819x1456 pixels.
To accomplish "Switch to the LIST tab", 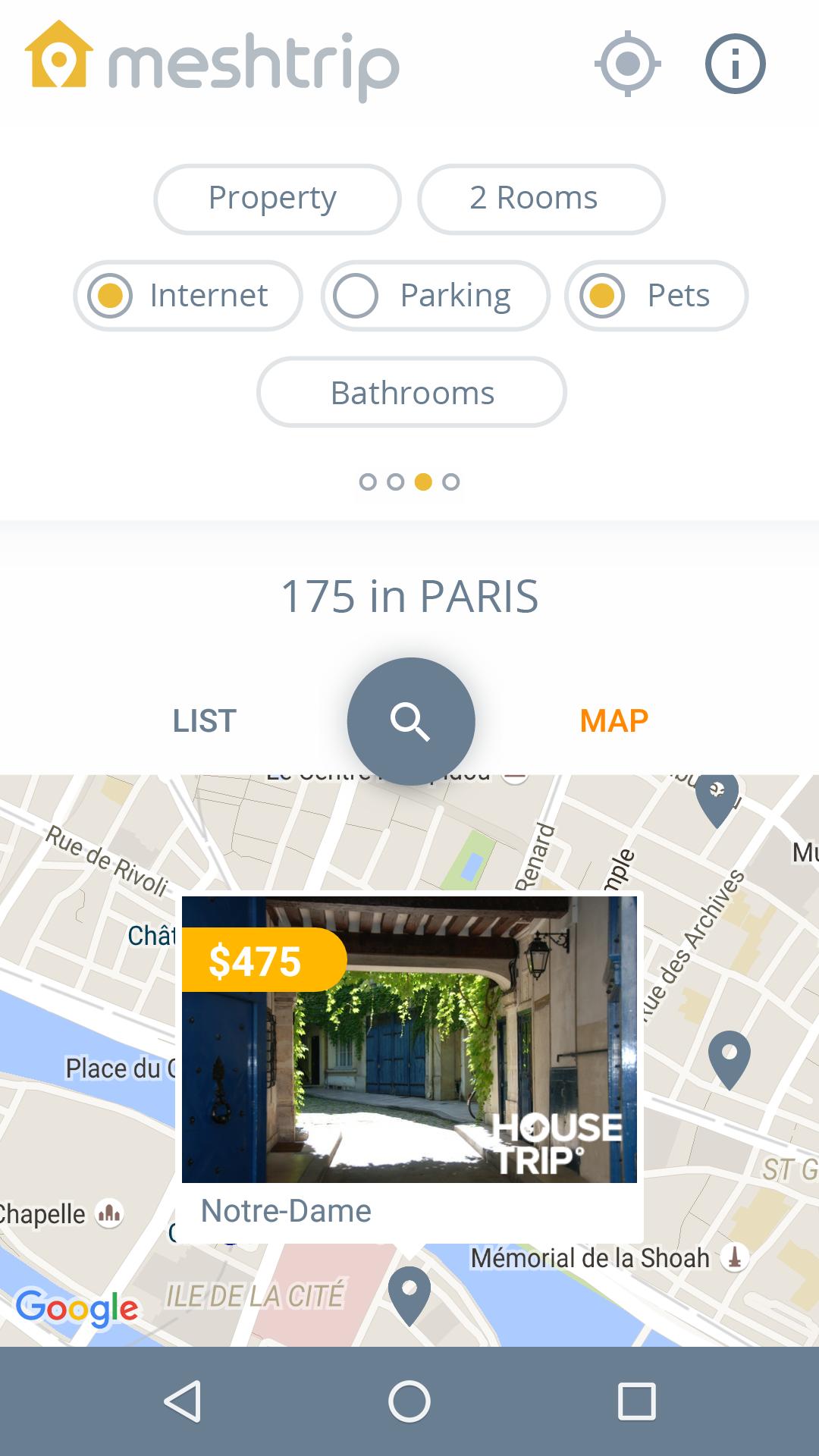I will point(204,721).
